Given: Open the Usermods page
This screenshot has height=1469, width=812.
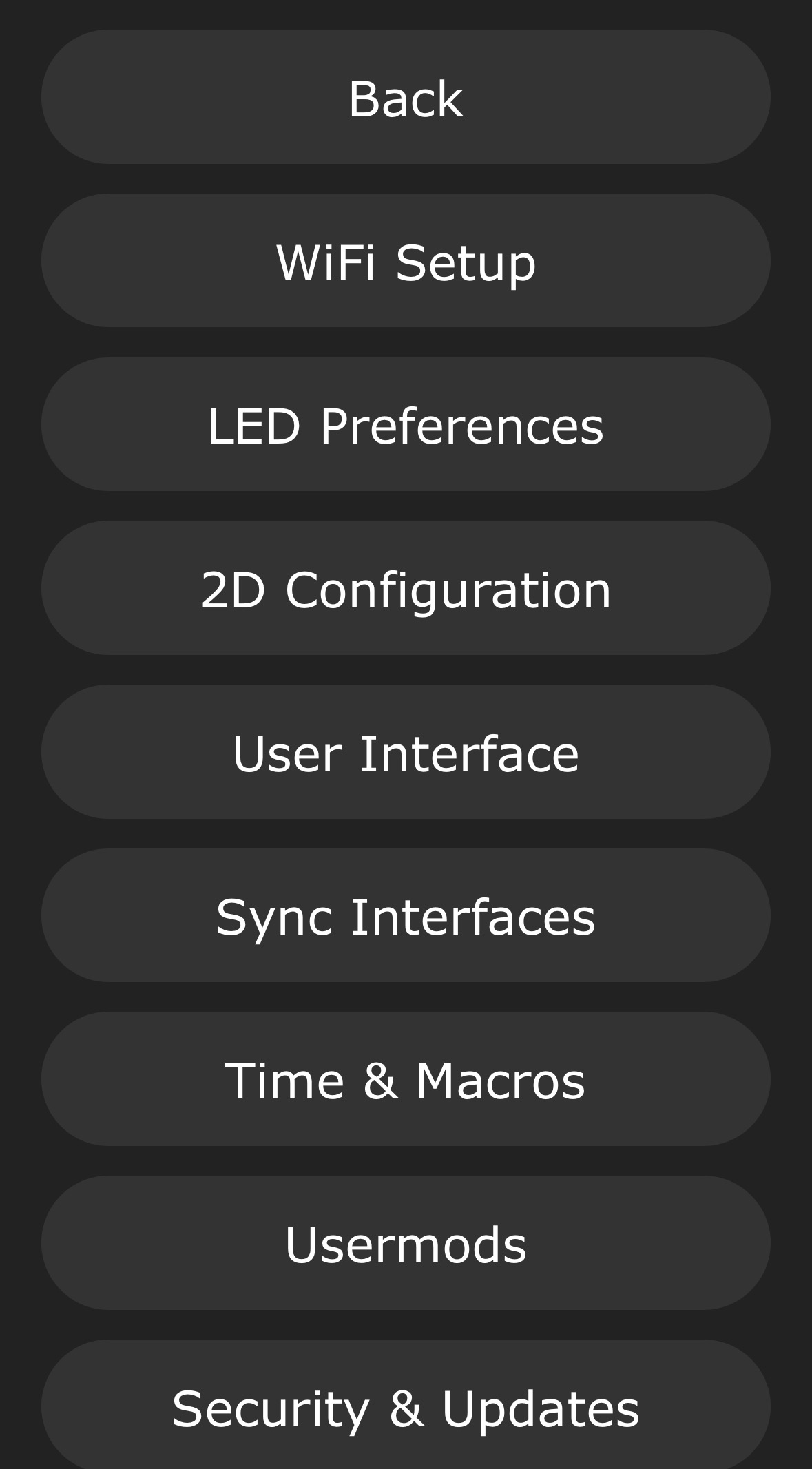Looking at the screenshot, I should [x=406, y=1243].
